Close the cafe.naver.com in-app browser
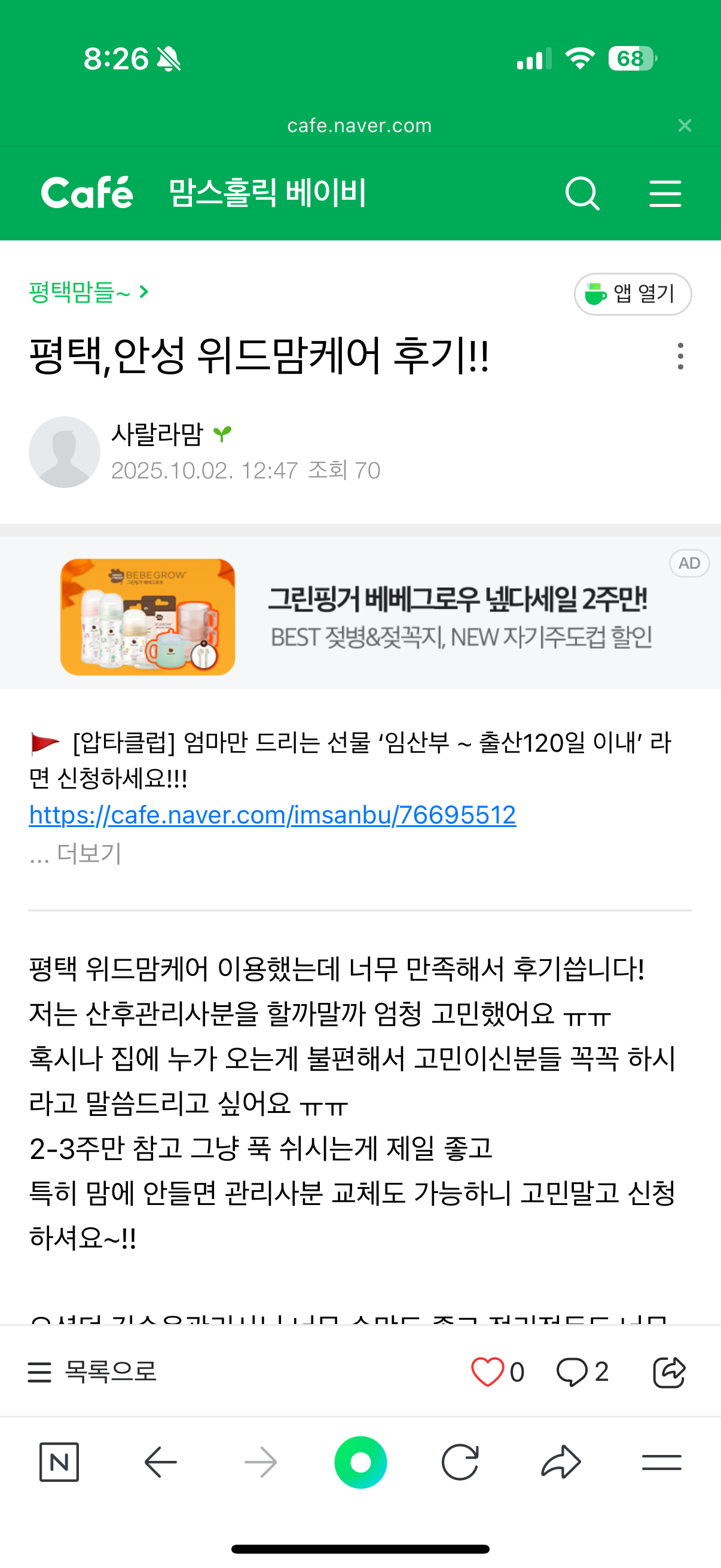721x1568 pixels. (685, 126)
